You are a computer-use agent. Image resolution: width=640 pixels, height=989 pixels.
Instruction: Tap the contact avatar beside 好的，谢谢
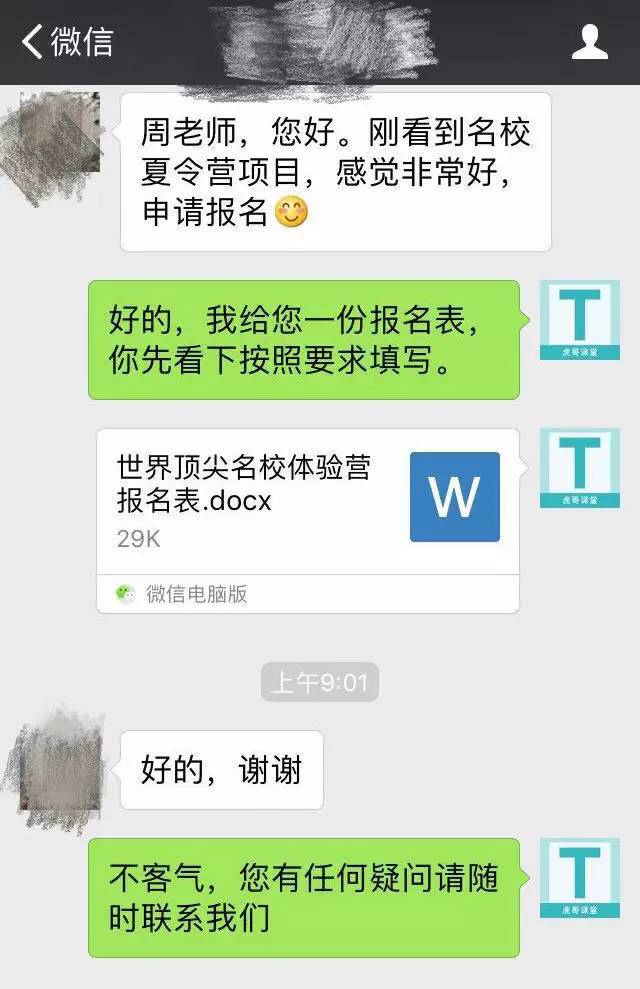62,772
